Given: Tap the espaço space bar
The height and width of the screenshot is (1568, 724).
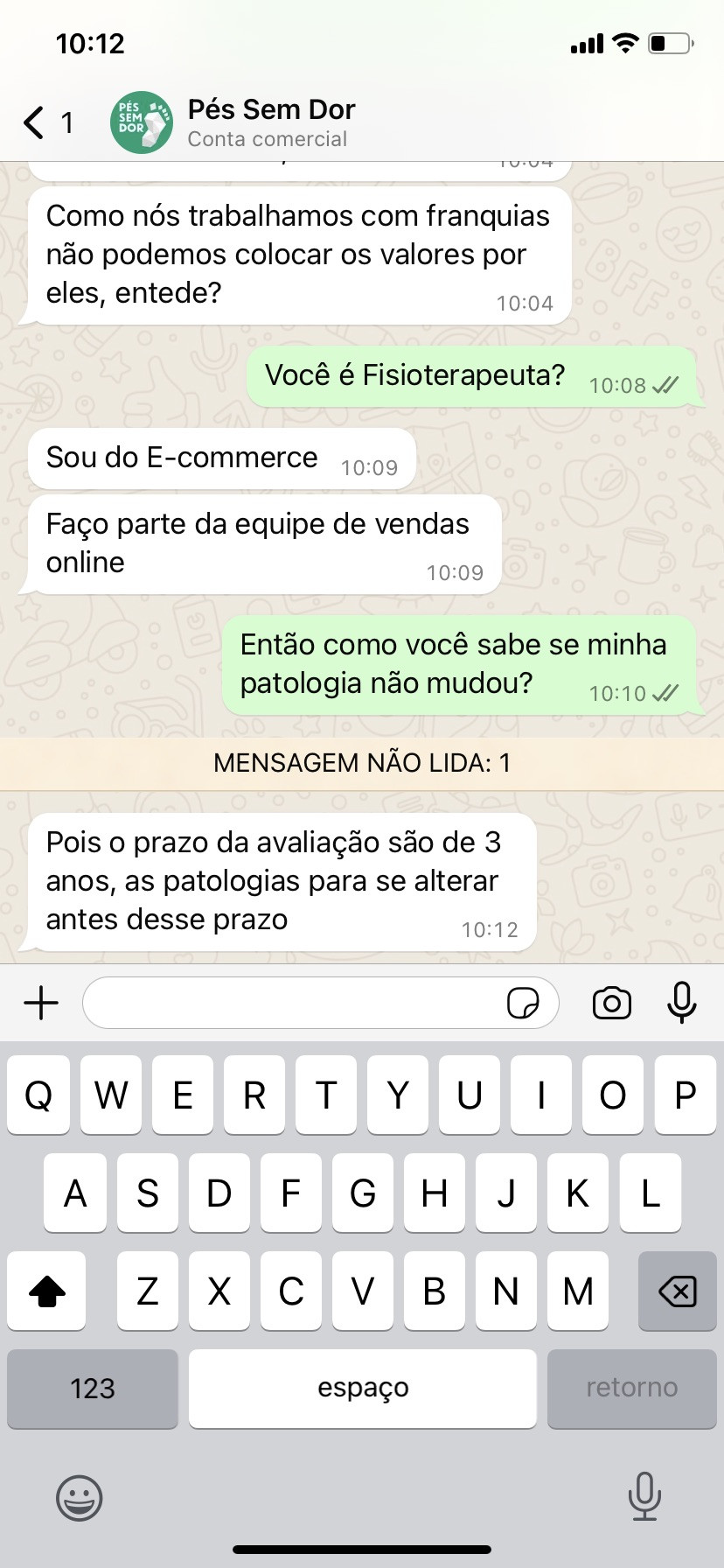Looking at the screenshot, I should tap(362, 1388).
